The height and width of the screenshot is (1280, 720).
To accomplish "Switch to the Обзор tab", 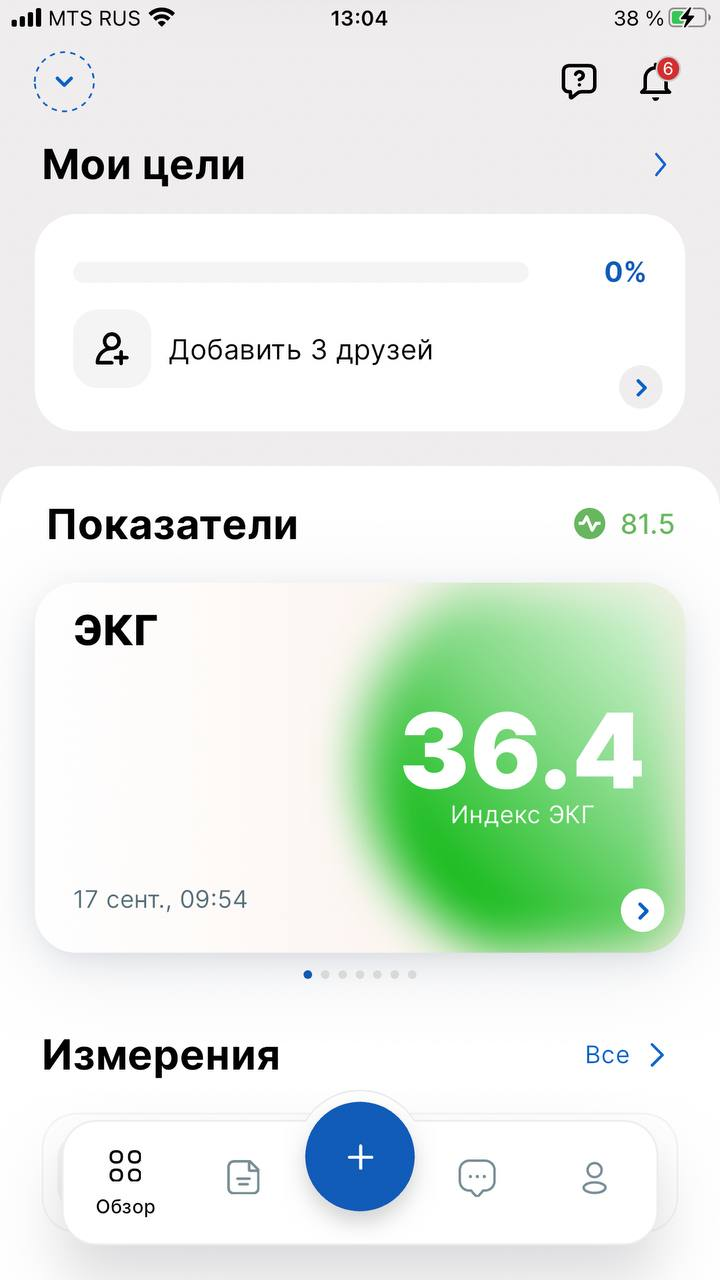I will pos(126,1180).
